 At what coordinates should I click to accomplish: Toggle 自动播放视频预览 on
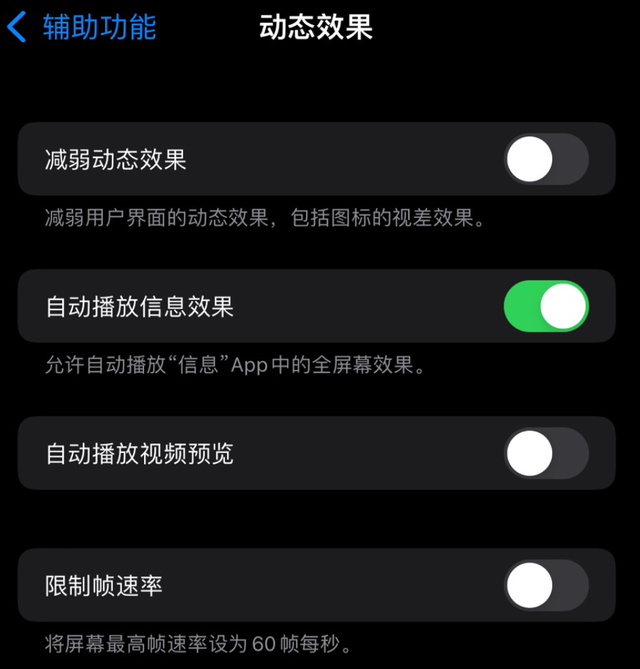[545, 454]
